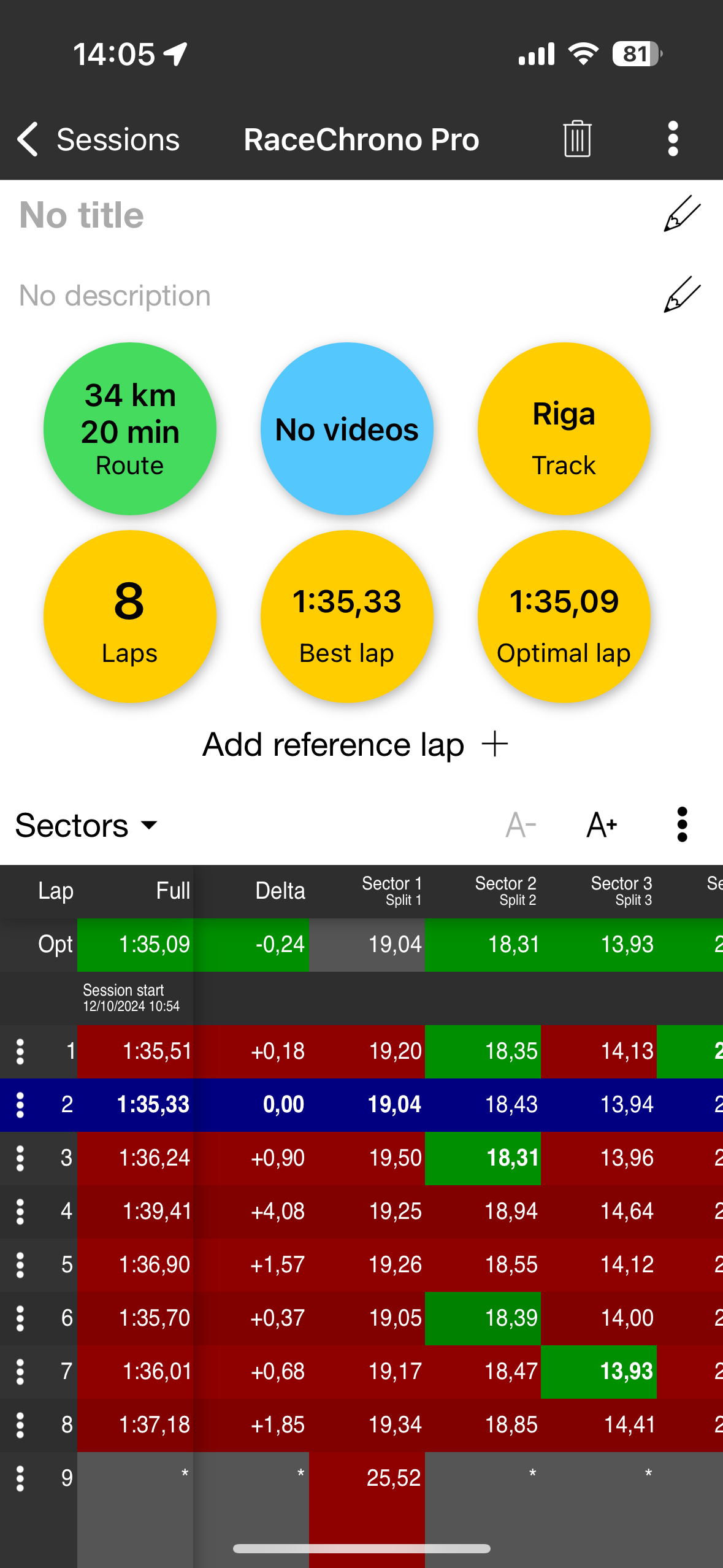This screenshot has height=1568, width=723.
Task: Delete this session with the trash icon
Action: pos(577,139)
